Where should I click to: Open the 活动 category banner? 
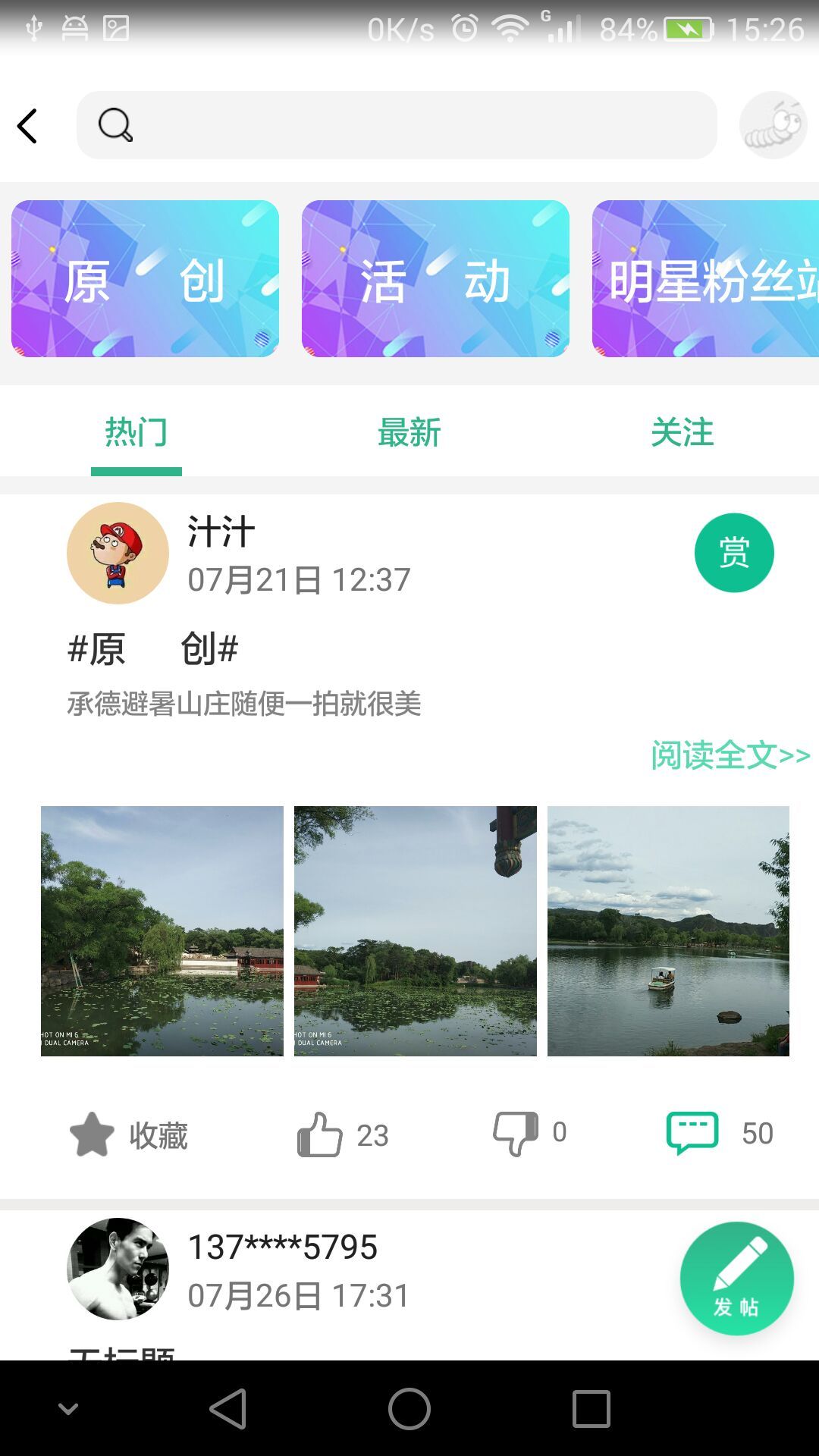pos(435,279)
